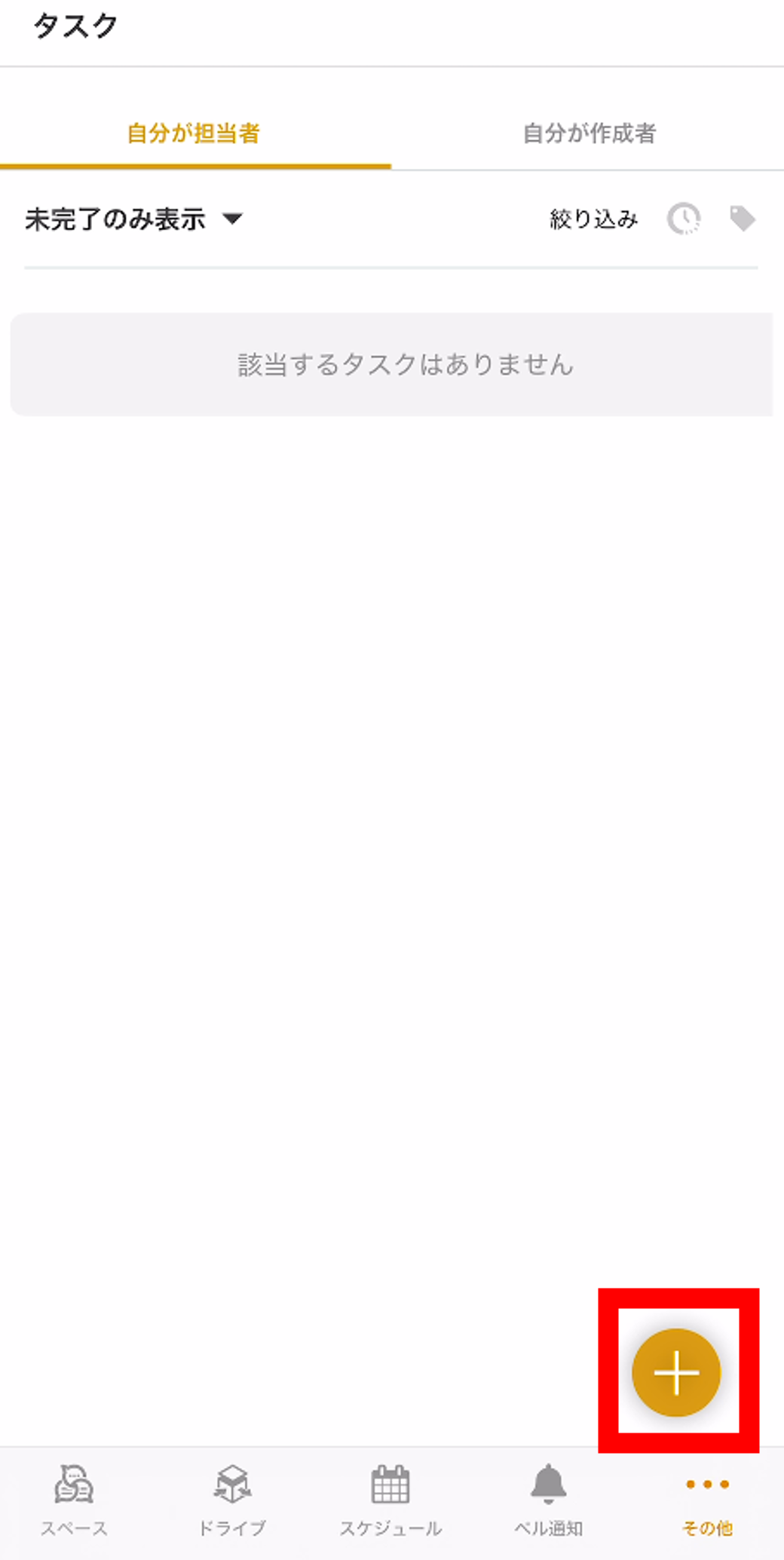The image size is (784, 1560).
Task: Switch to the 自分が作成者 tab
Action: pyautogui.click(x=589, y=133)
